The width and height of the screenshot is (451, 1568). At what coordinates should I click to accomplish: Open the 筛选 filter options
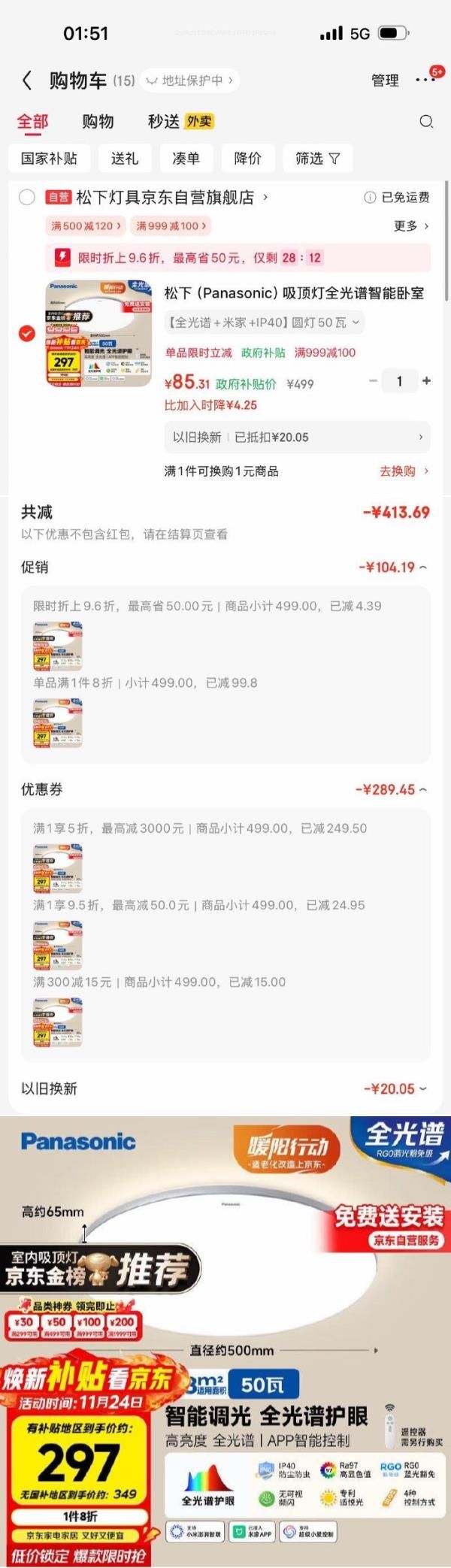click(317, 159)
